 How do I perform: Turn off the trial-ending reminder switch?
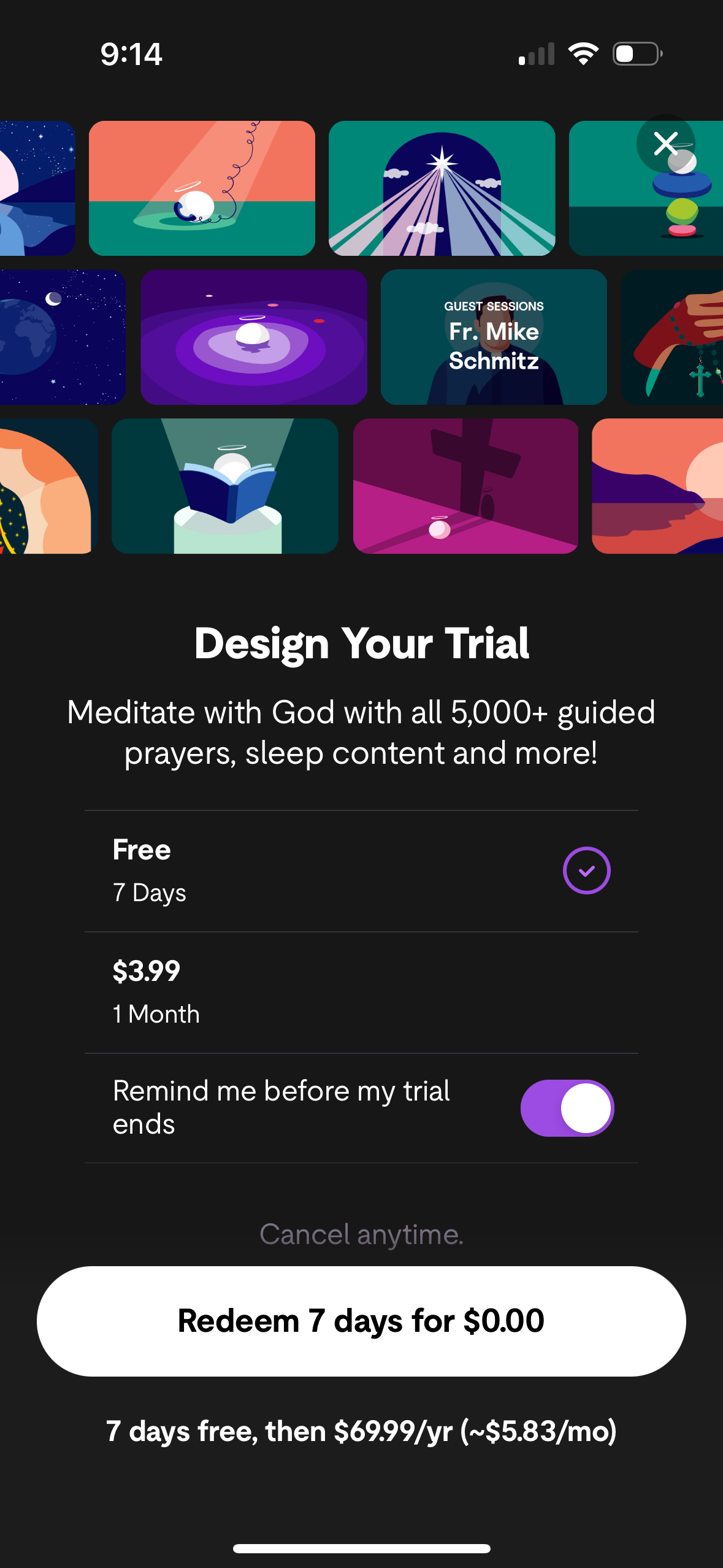tap(567, 1108)
